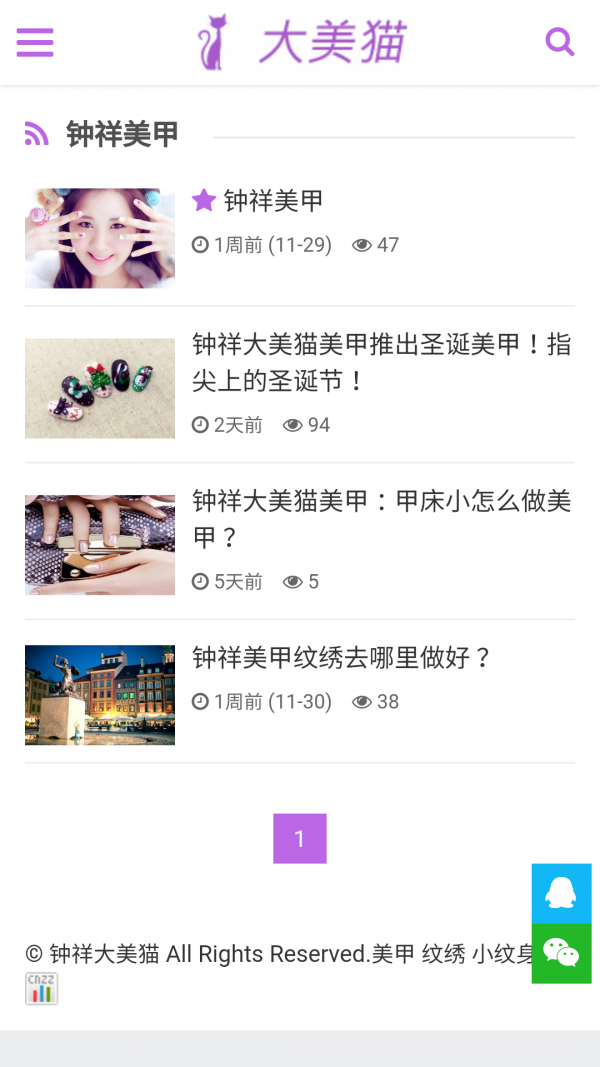Contact via the green WeChat button
Viewport: 600px width, 1067px height.
click(561, 954)
